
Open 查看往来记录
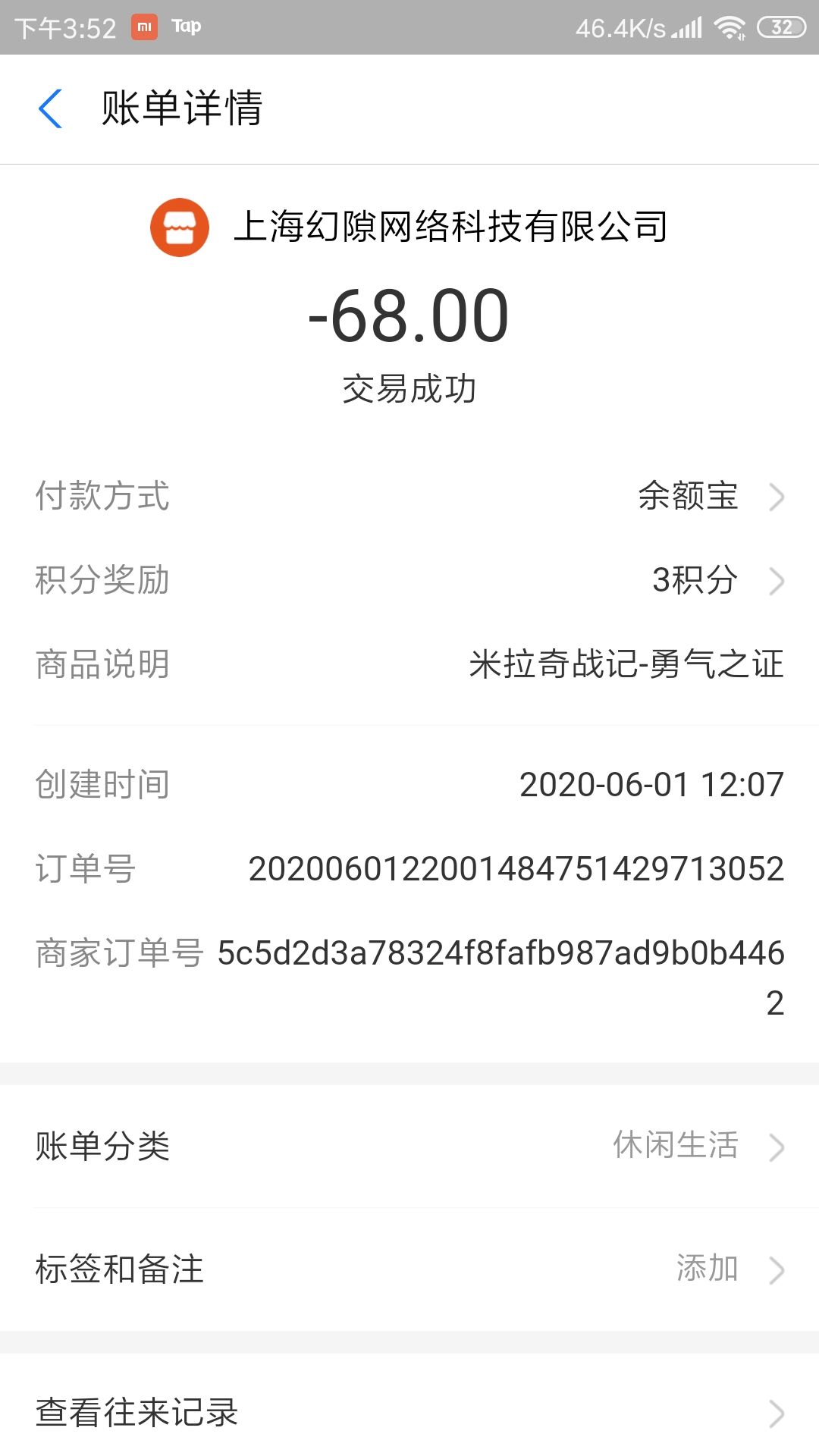[409, 1412]
